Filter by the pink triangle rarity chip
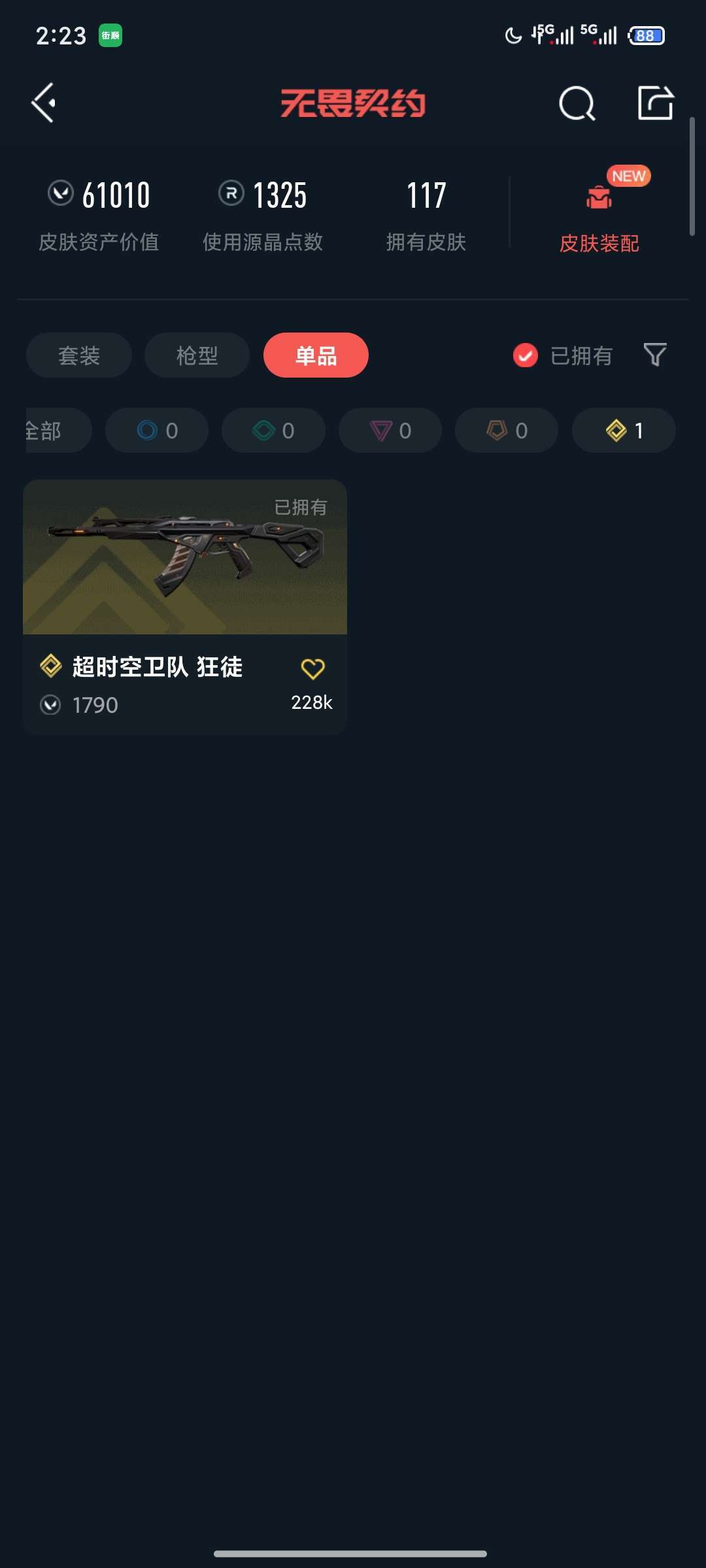The height and width of the screenshot is (1568, 706). (390, 431)
